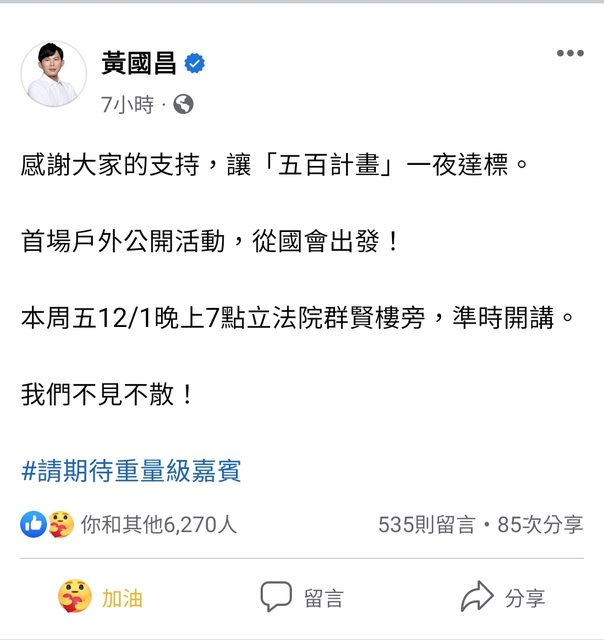
Task: Share this post with 分享 button
Action: 503,597
